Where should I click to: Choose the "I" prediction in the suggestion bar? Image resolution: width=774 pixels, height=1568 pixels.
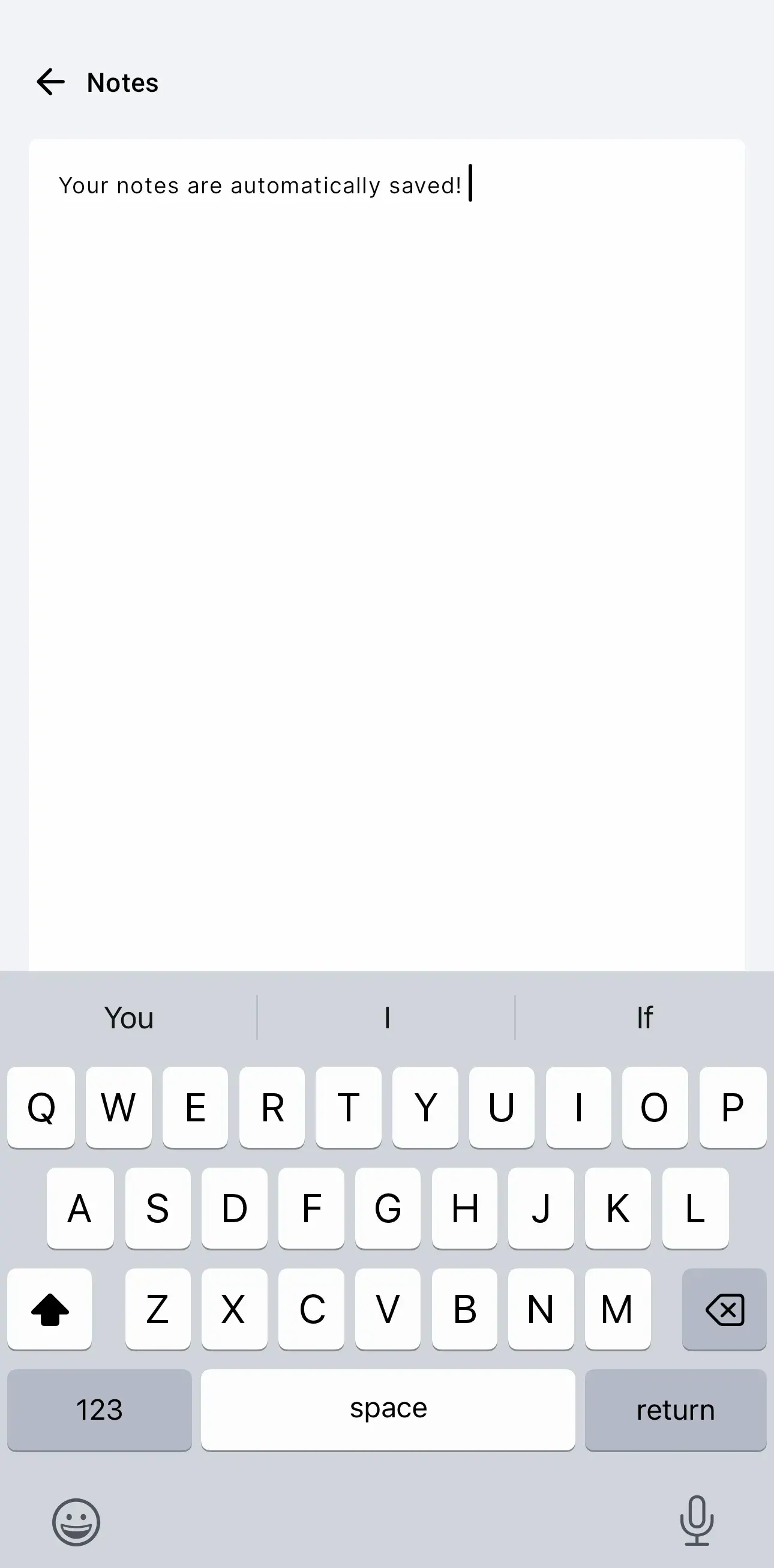point(387,1017)
